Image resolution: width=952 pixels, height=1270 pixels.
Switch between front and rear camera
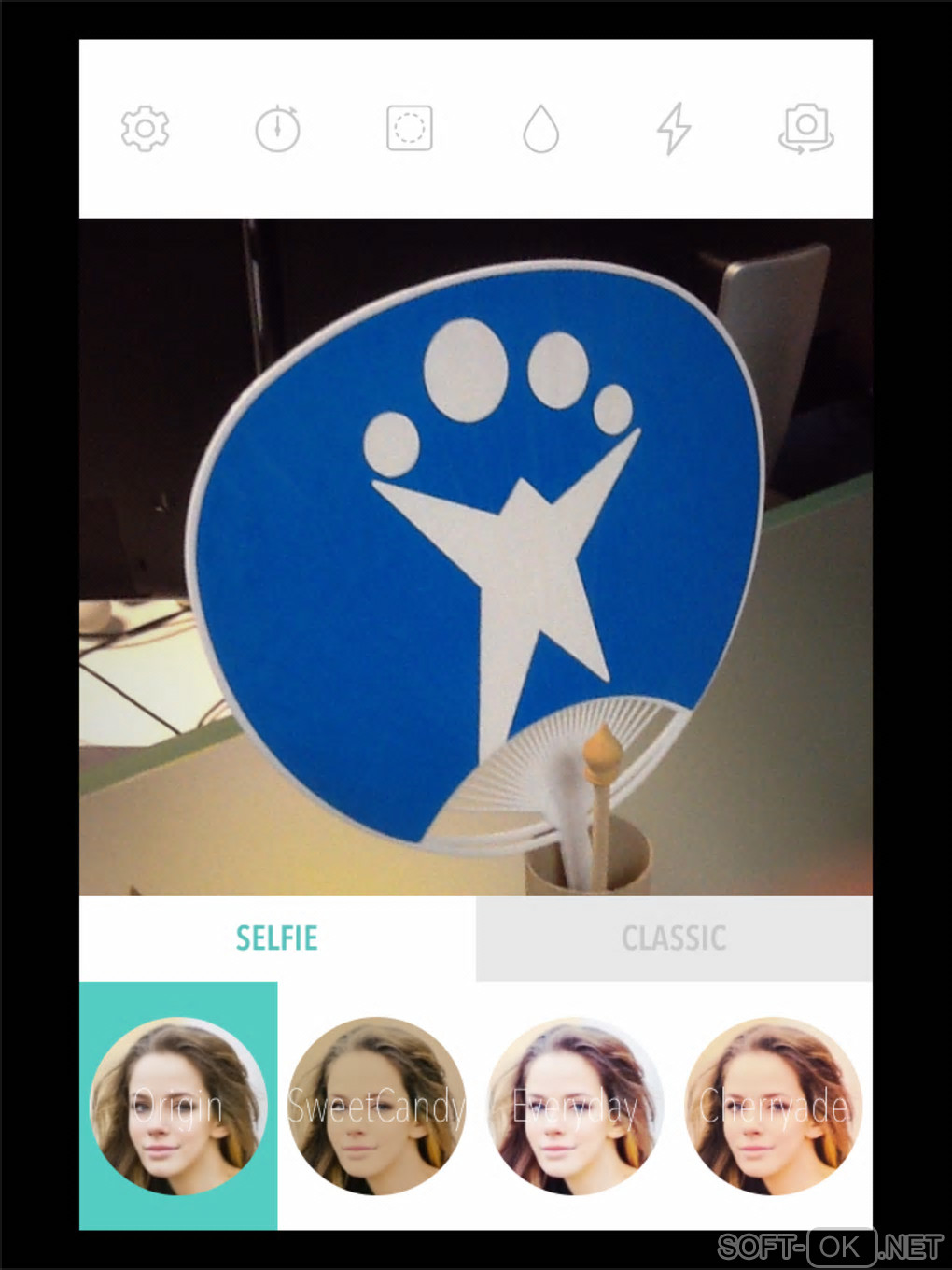[805, 129]
